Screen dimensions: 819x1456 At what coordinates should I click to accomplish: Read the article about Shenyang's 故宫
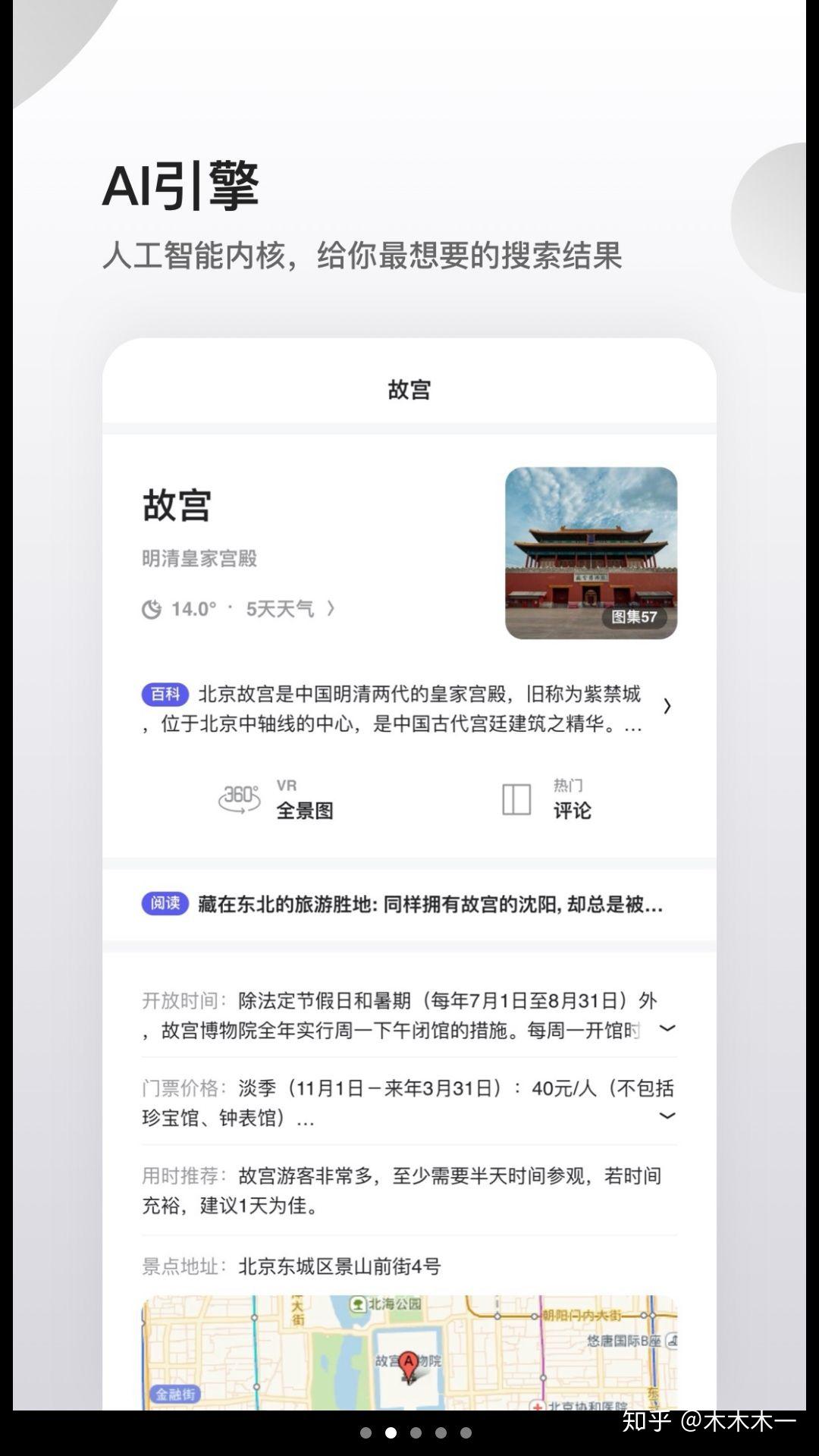click(x=428, y=905)
